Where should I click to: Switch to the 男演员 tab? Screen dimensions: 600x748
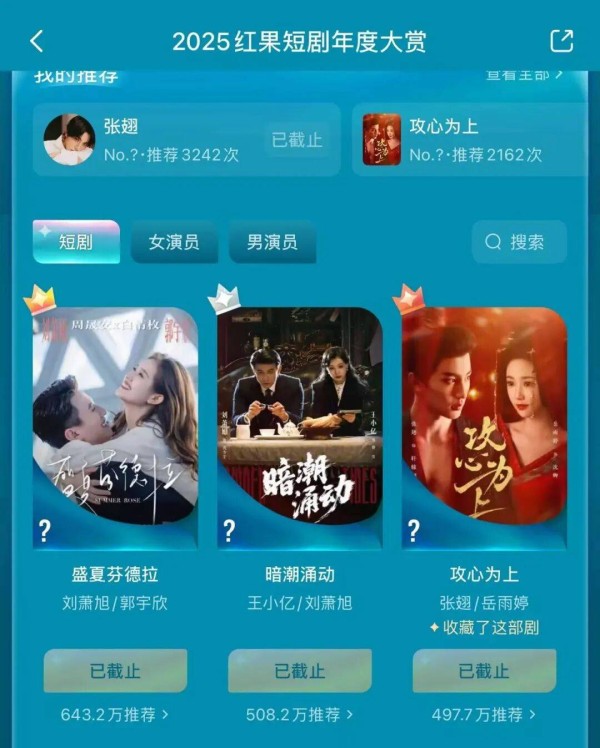(272, 242)
